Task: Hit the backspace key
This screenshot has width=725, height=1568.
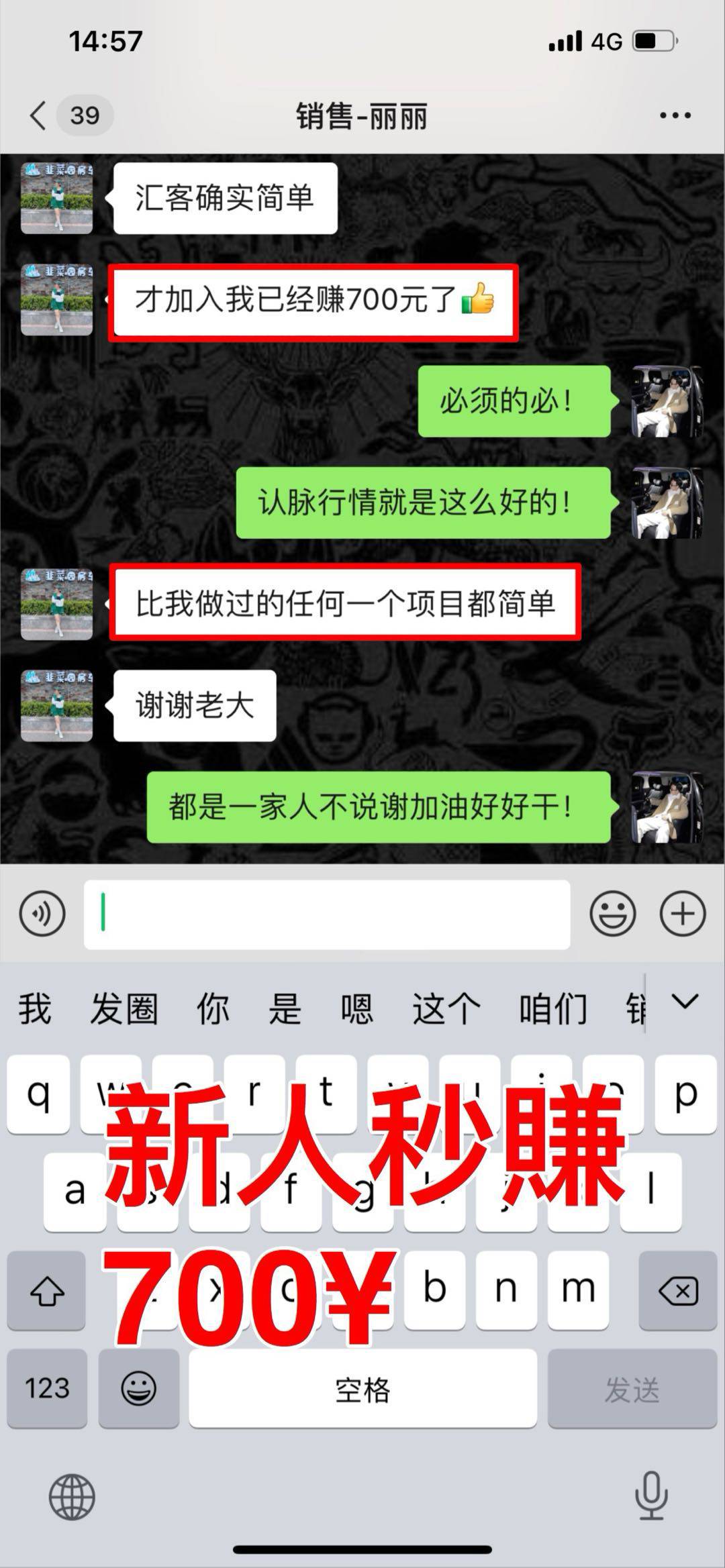Action: click(x=678, y=1290)
